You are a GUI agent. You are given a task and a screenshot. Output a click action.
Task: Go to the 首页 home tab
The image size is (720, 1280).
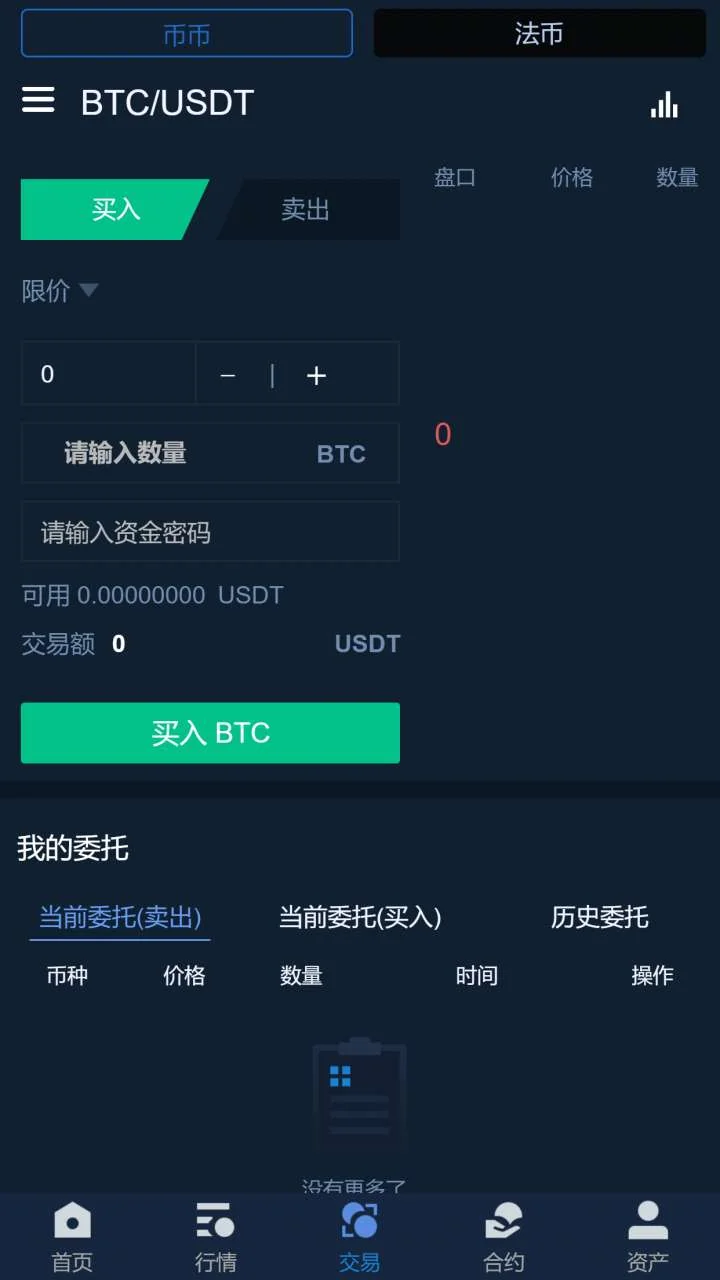tap(72, 1236)
